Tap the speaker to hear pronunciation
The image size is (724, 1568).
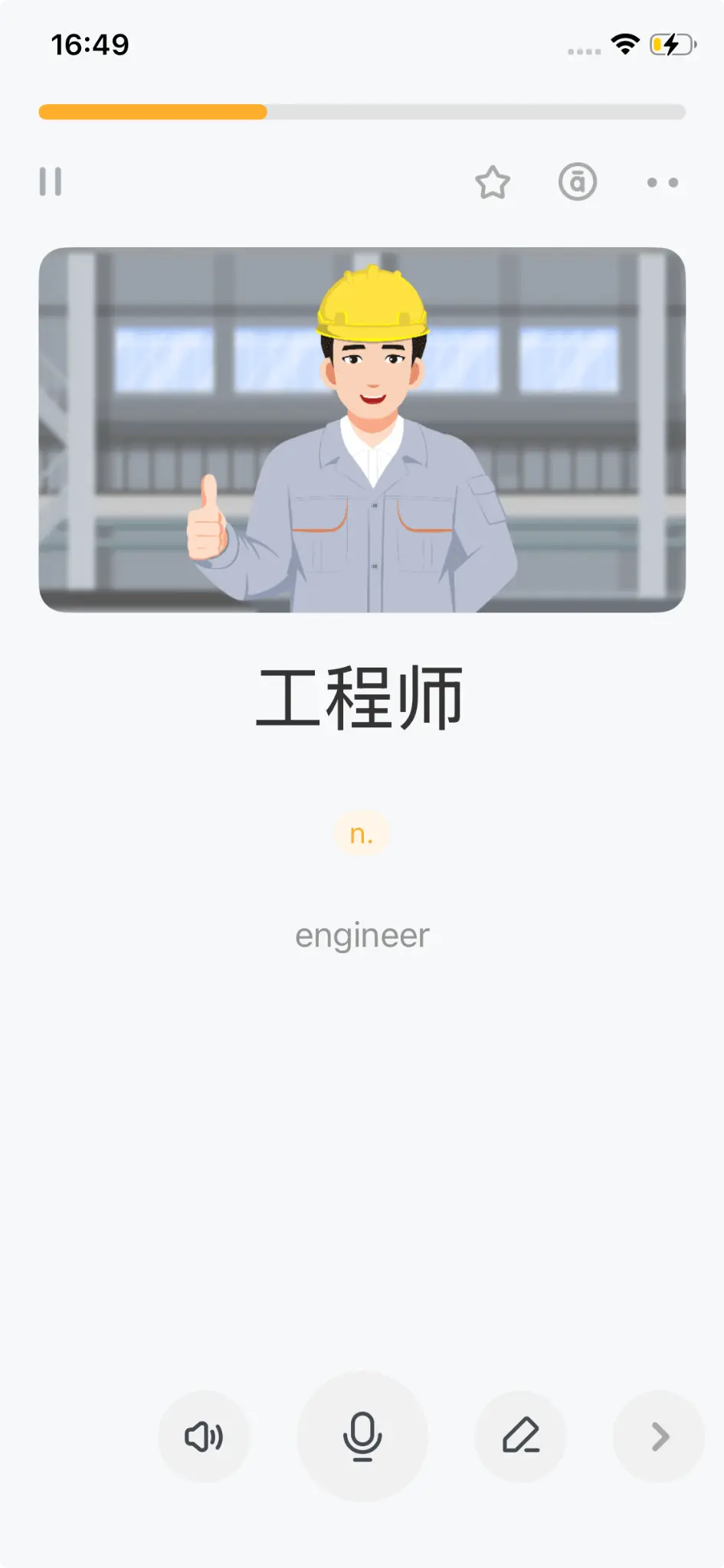(204, 1436)
